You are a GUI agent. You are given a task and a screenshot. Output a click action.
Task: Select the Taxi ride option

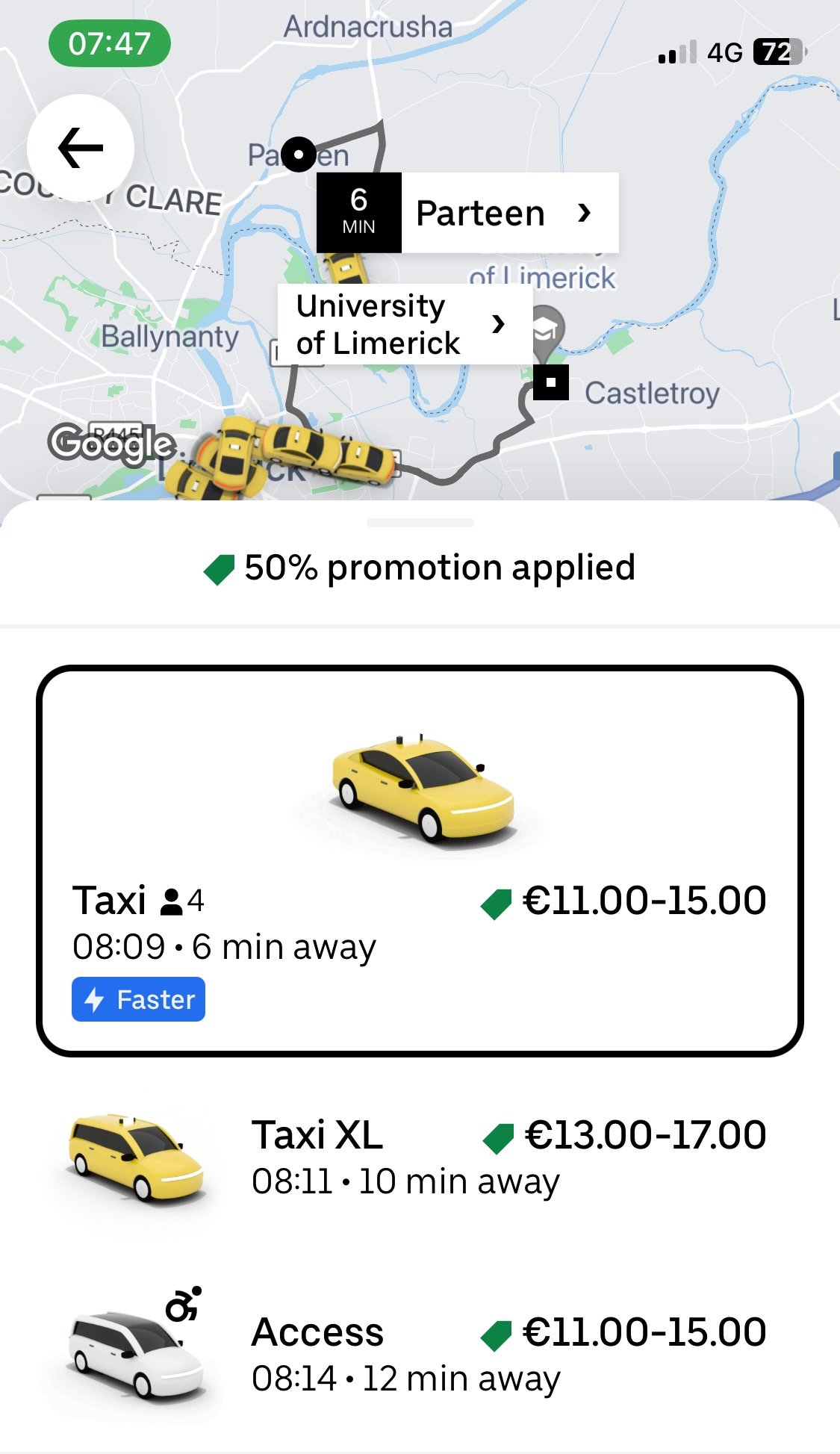(420, 860)
